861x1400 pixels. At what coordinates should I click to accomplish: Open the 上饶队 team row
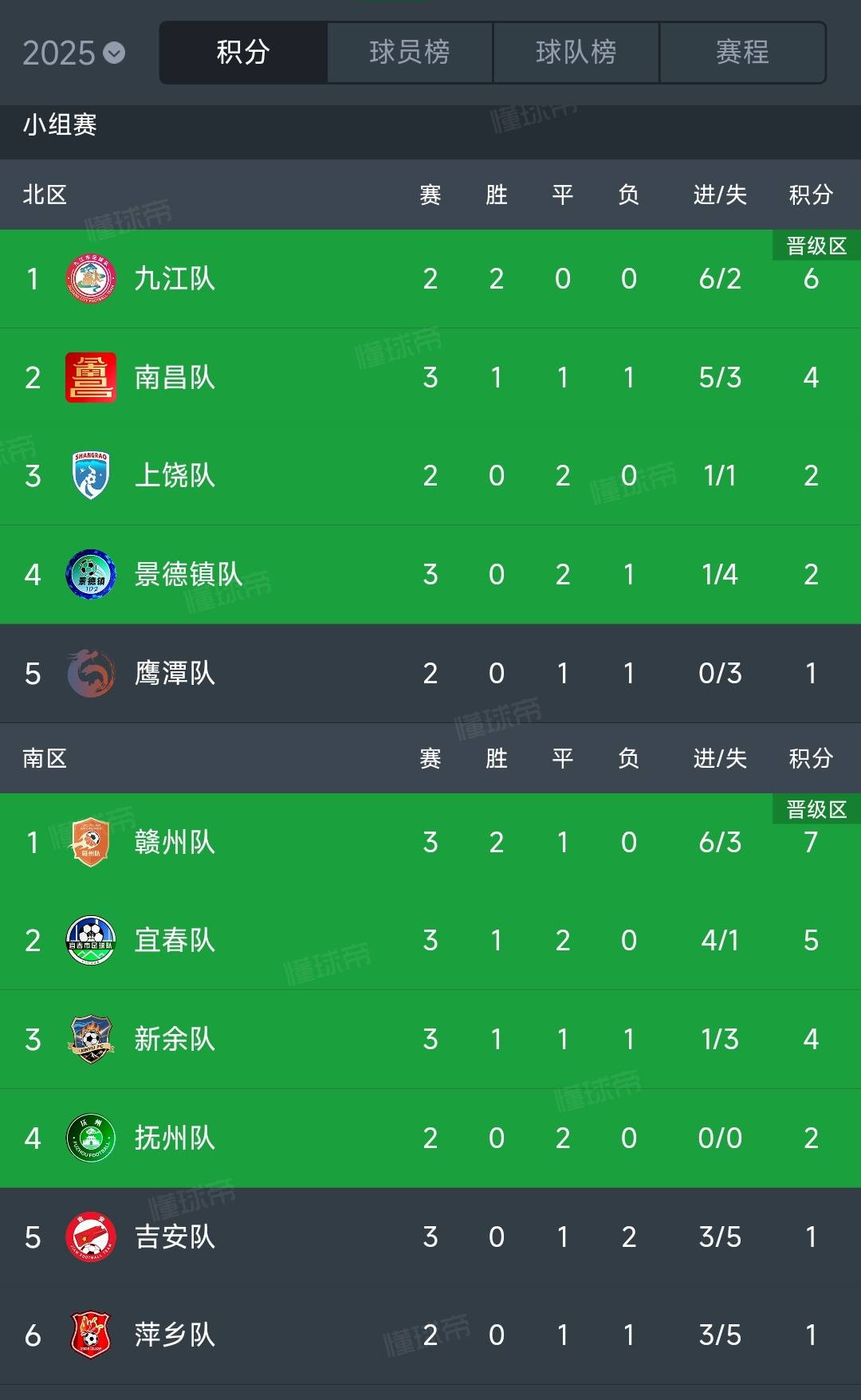coord(431,476)
